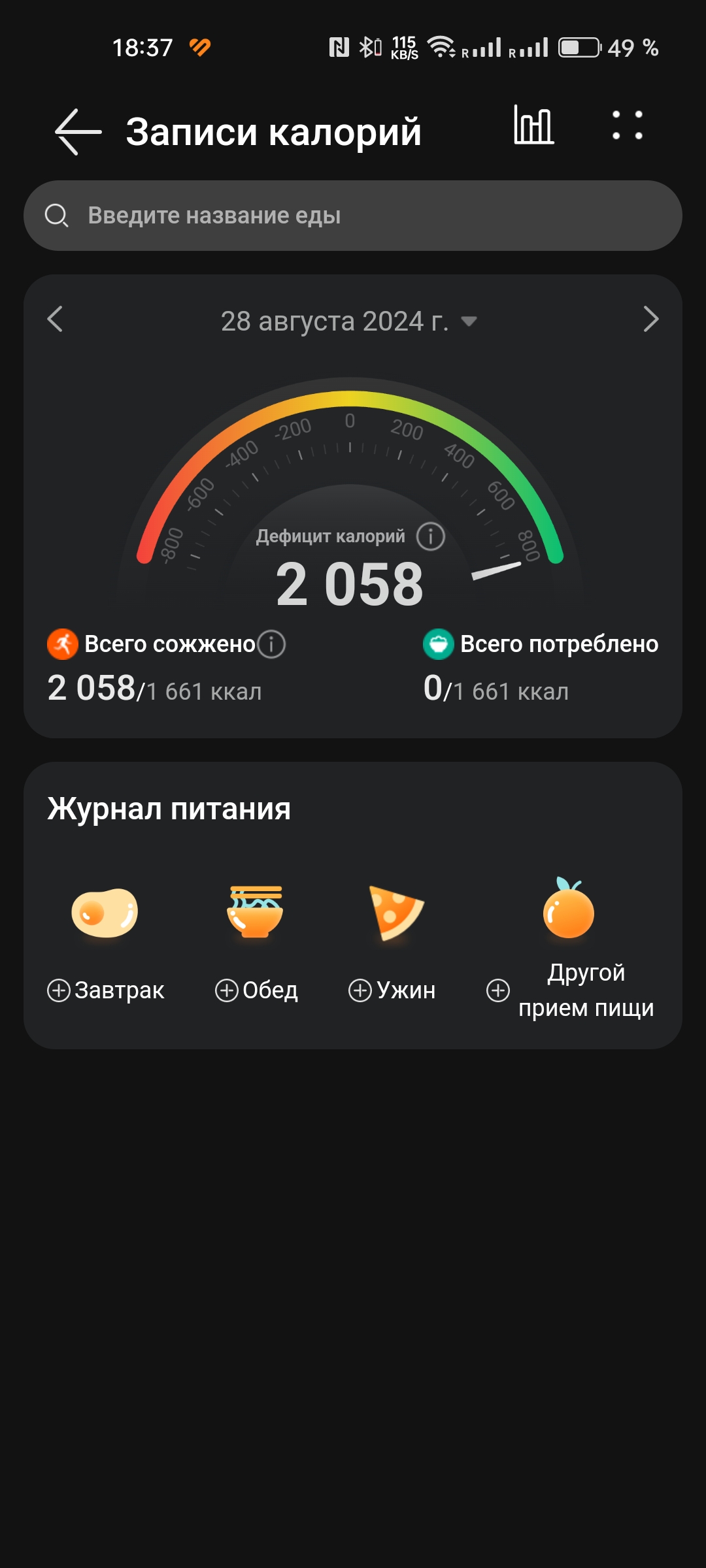Add Другой прием пищи entry

(x=570, y=990)
